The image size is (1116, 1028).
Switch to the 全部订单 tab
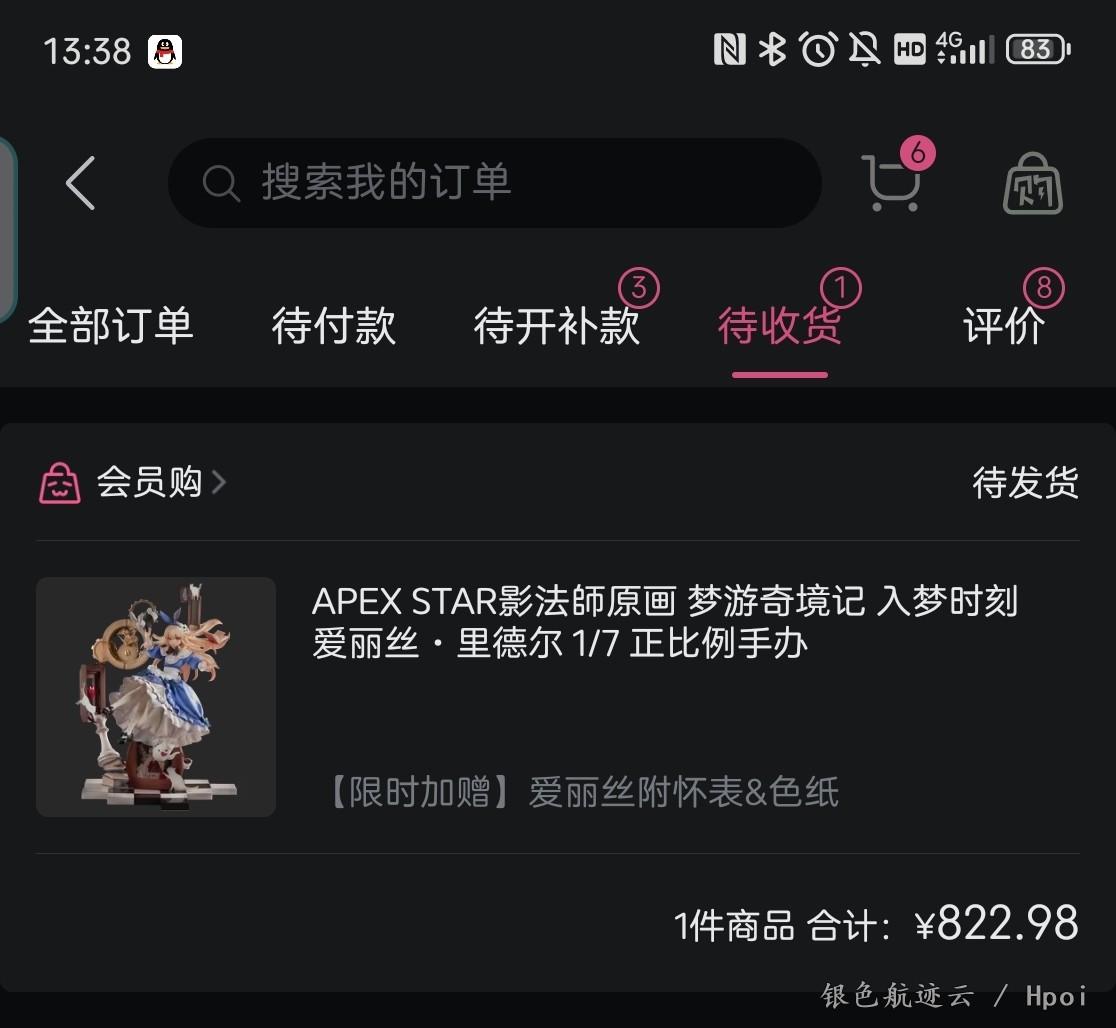point(111,327)
